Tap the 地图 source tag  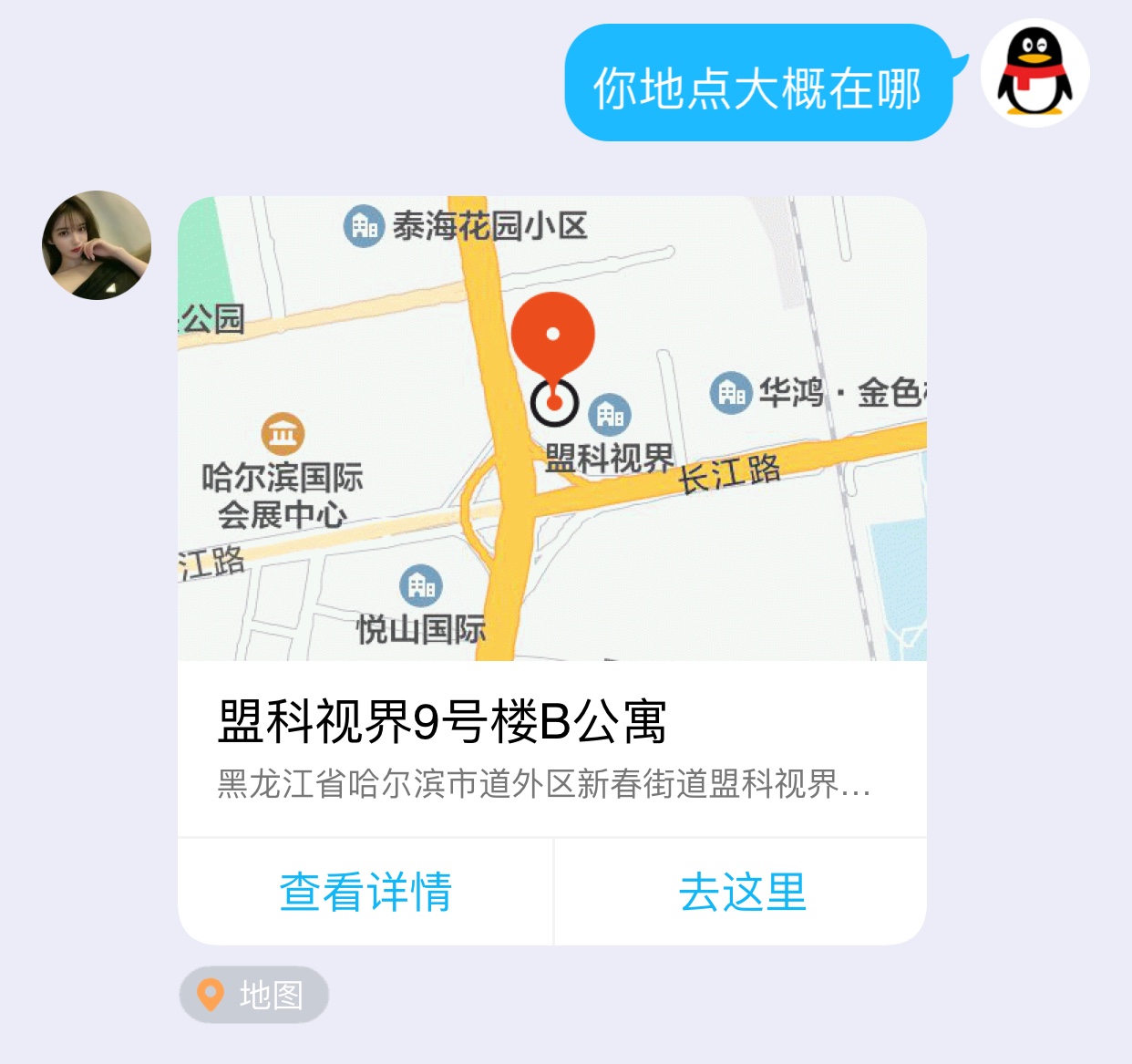pos(253,995)
